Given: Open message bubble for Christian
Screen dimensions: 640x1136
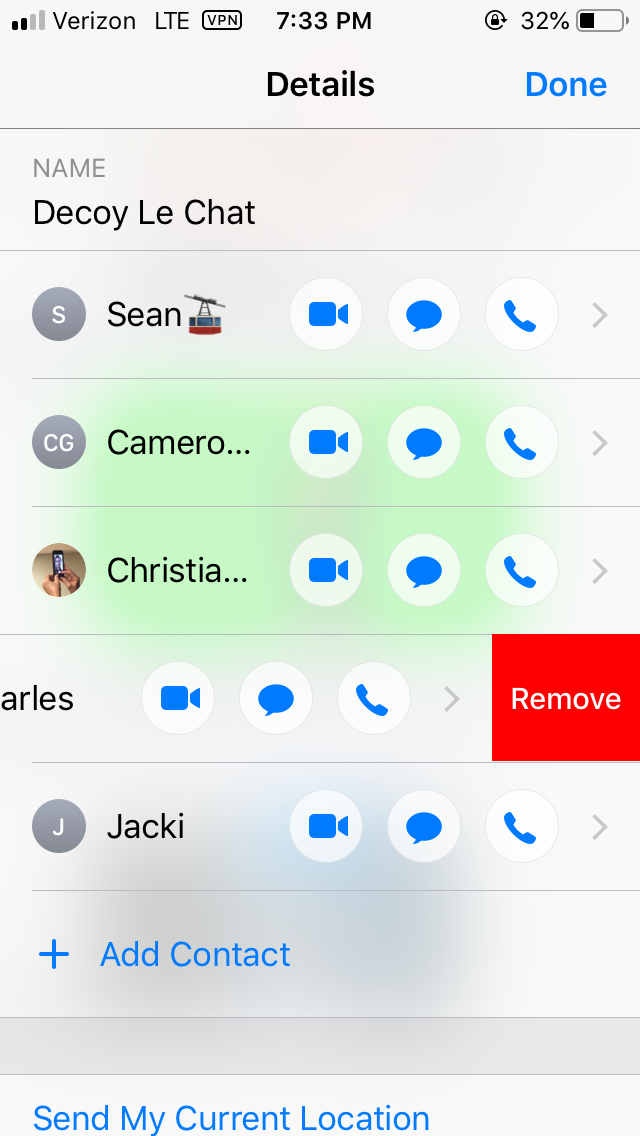Looking at the screenshot, I should tap(424, 571).
